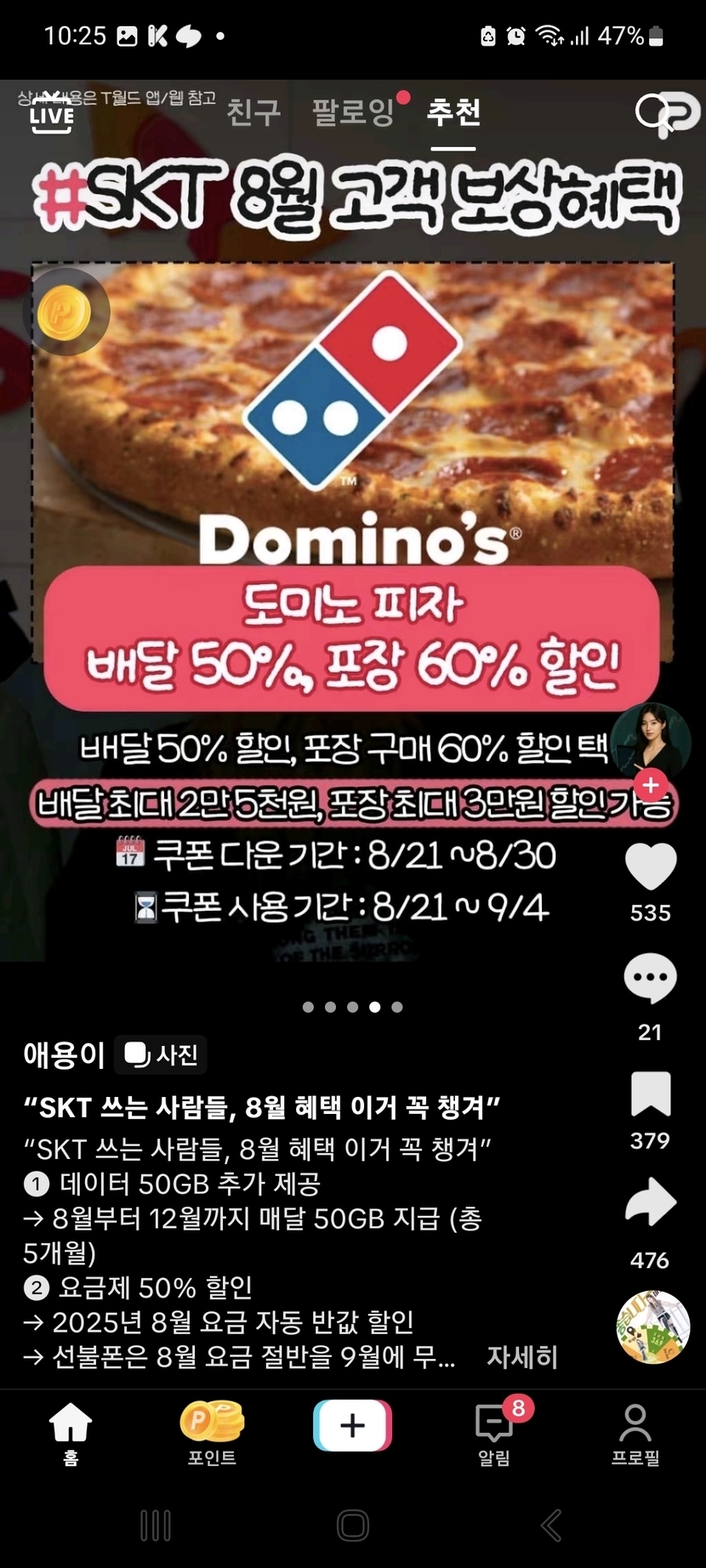Switch to the 프로필 tab
Image resolution: width=706 pixels, height=1568 pixels.
[x=635, y=1432]
